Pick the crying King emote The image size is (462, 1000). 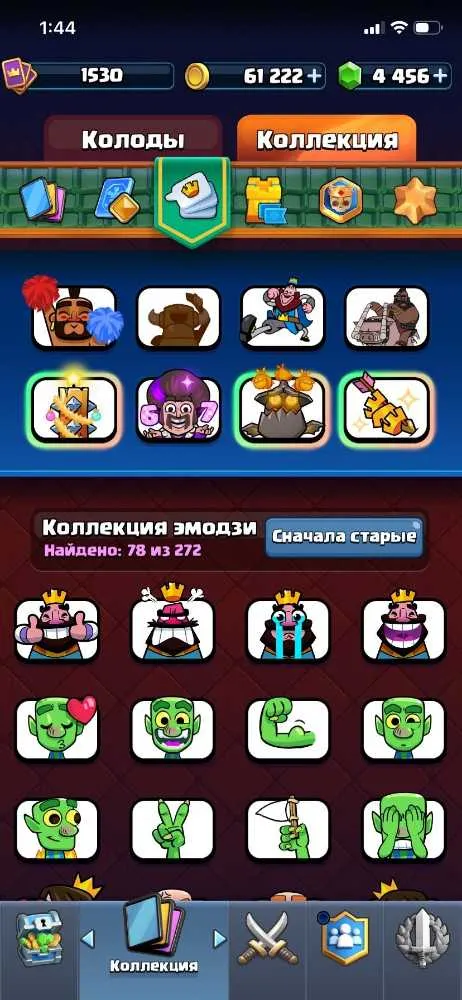click(x=288, y=629)
